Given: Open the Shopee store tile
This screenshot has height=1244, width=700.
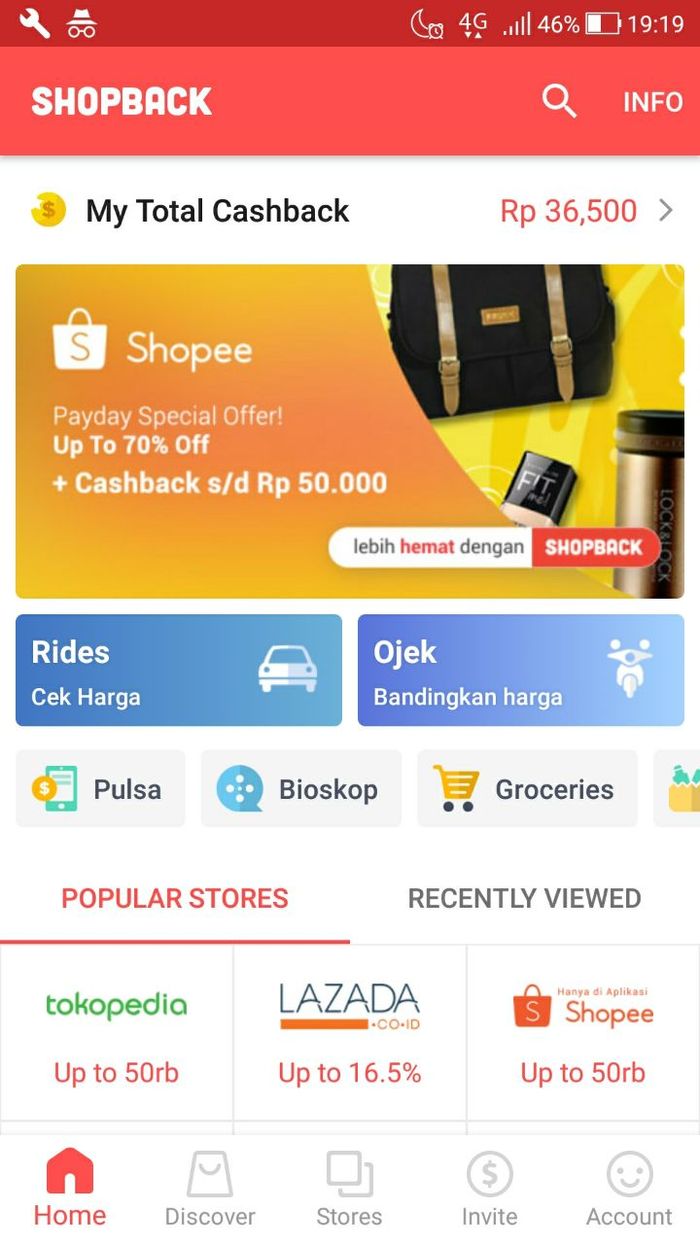Looking at the screenshot, I should tap(583, 1033).
